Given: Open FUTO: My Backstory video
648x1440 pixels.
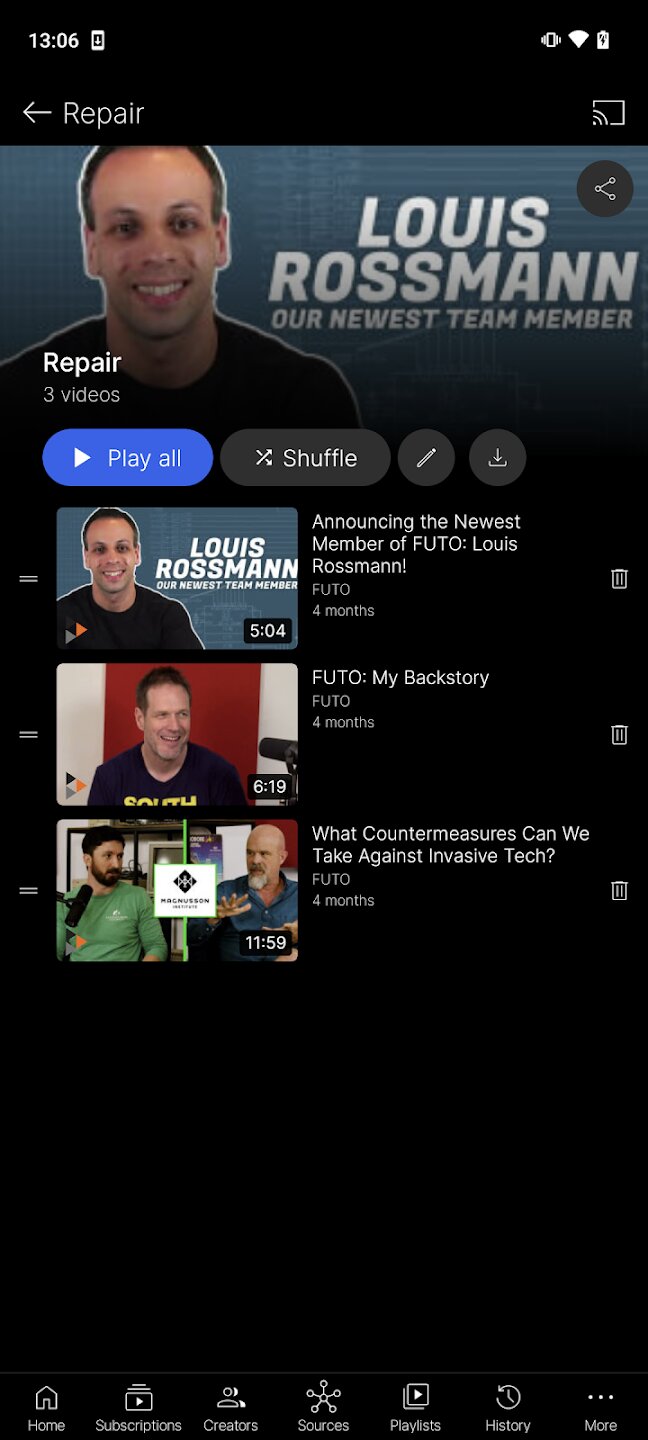Looking at the screenshot, I should pos(177,735).
